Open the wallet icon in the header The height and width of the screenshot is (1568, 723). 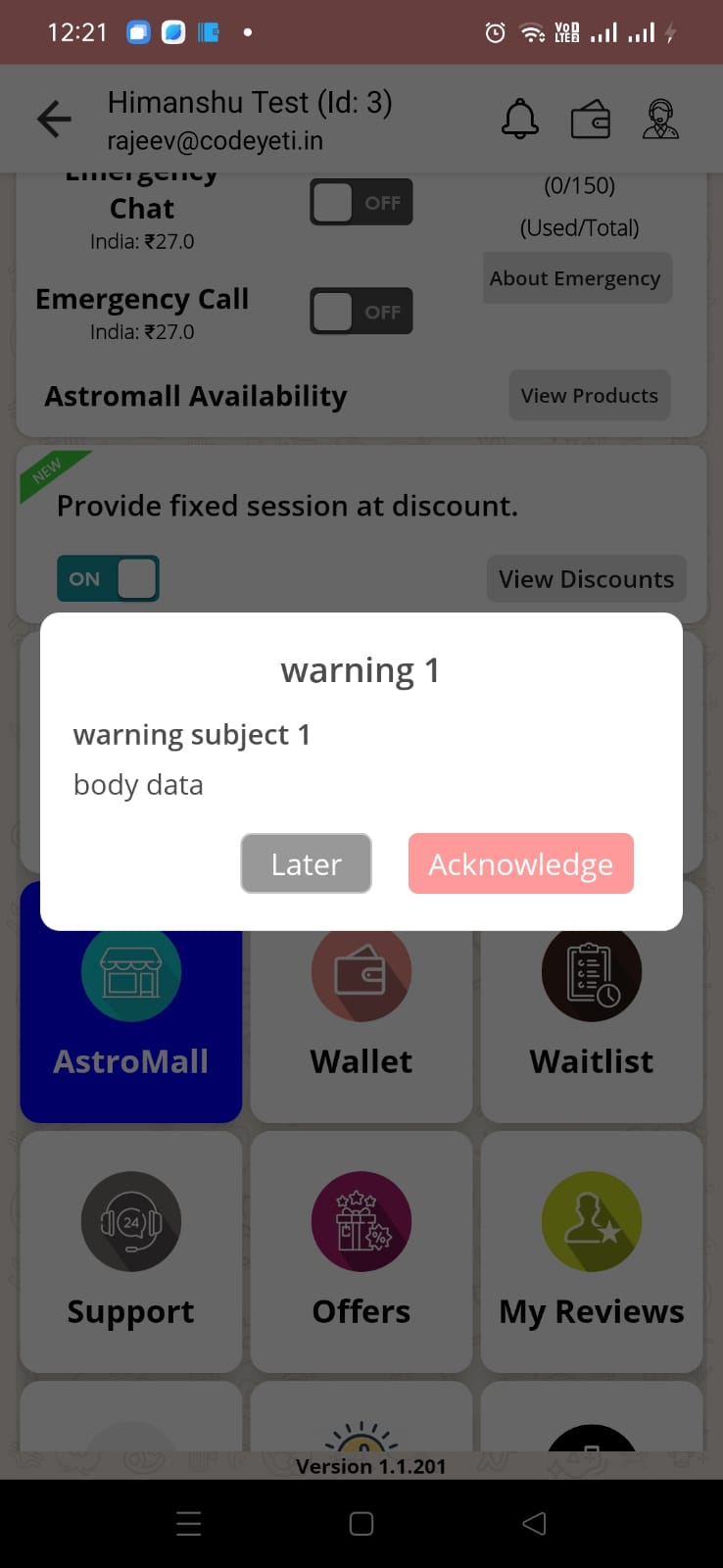[x=591, y=121]
